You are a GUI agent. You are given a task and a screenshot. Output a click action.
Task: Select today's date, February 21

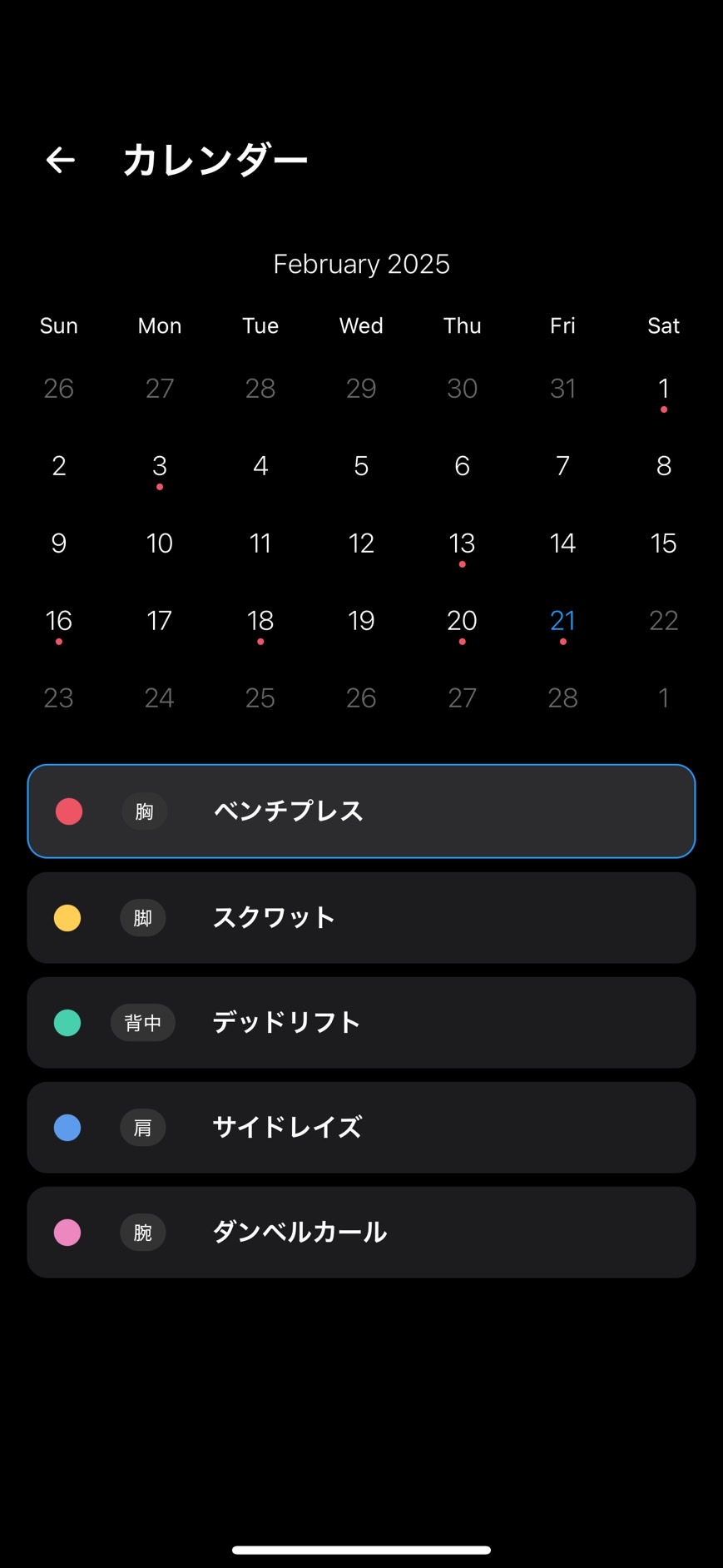(562, 620)
